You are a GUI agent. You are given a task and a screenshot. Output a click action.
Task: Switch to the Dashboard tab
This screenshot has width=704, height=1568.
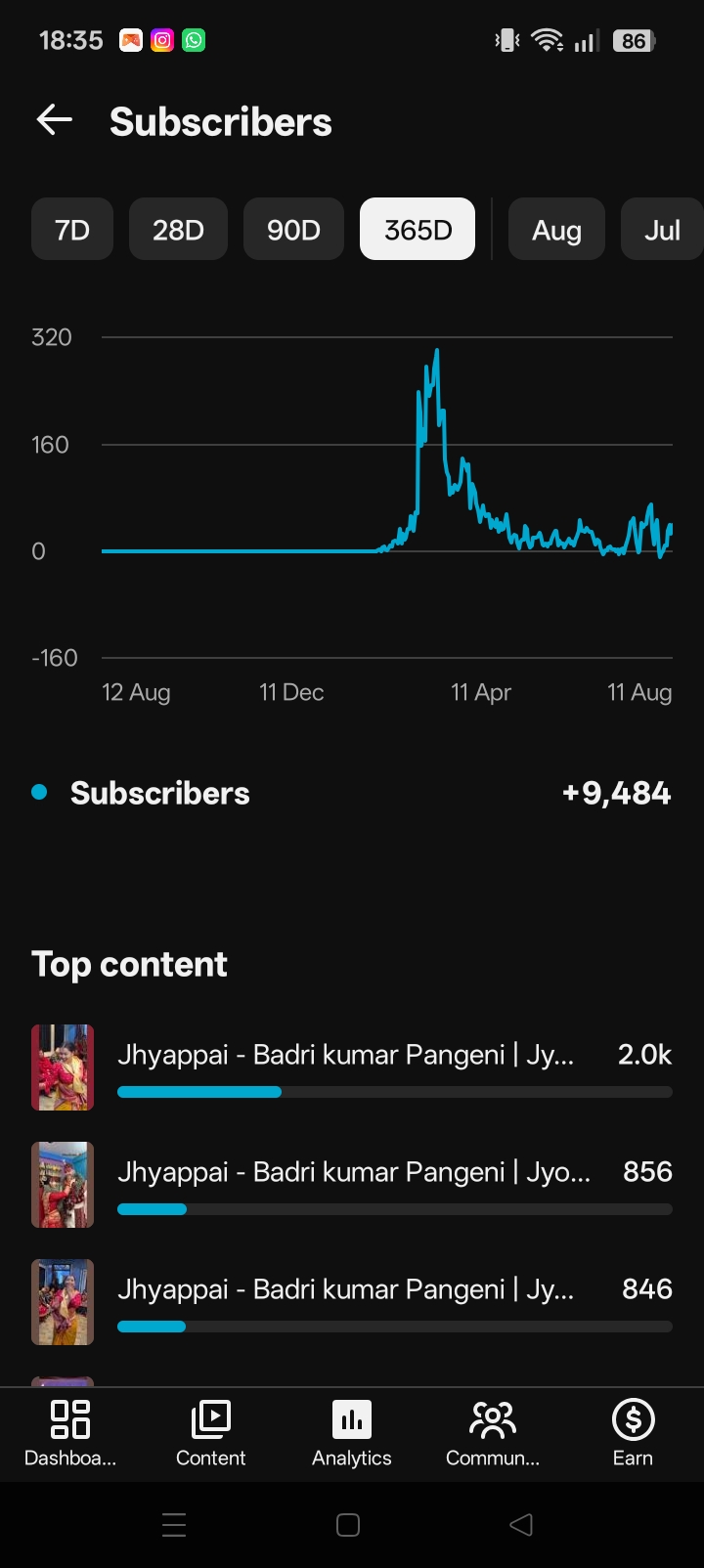tap(70, 1433)
